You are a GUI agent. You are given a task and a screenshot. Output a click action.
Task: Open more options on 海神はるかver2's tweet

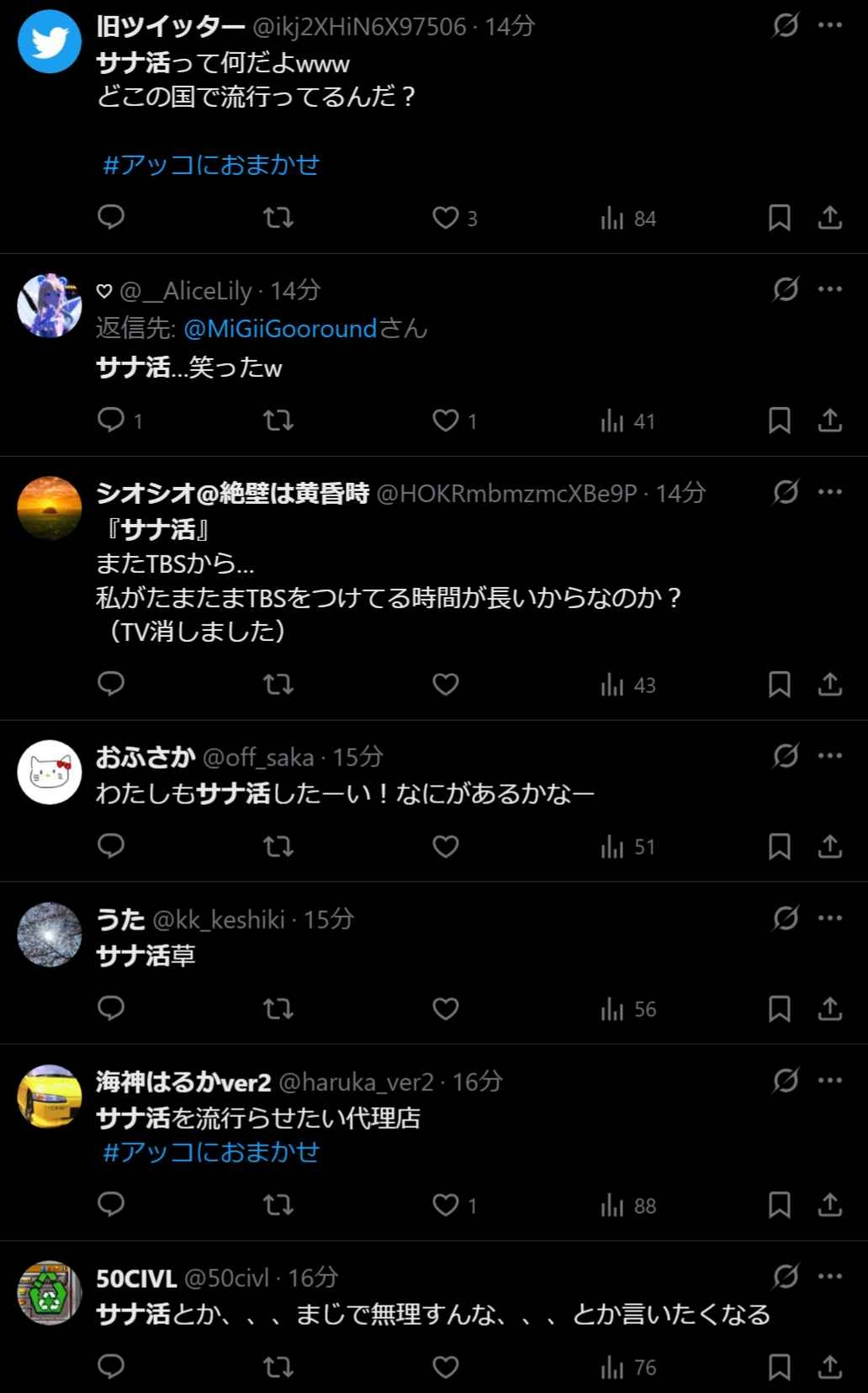[x=830, y=1080]
